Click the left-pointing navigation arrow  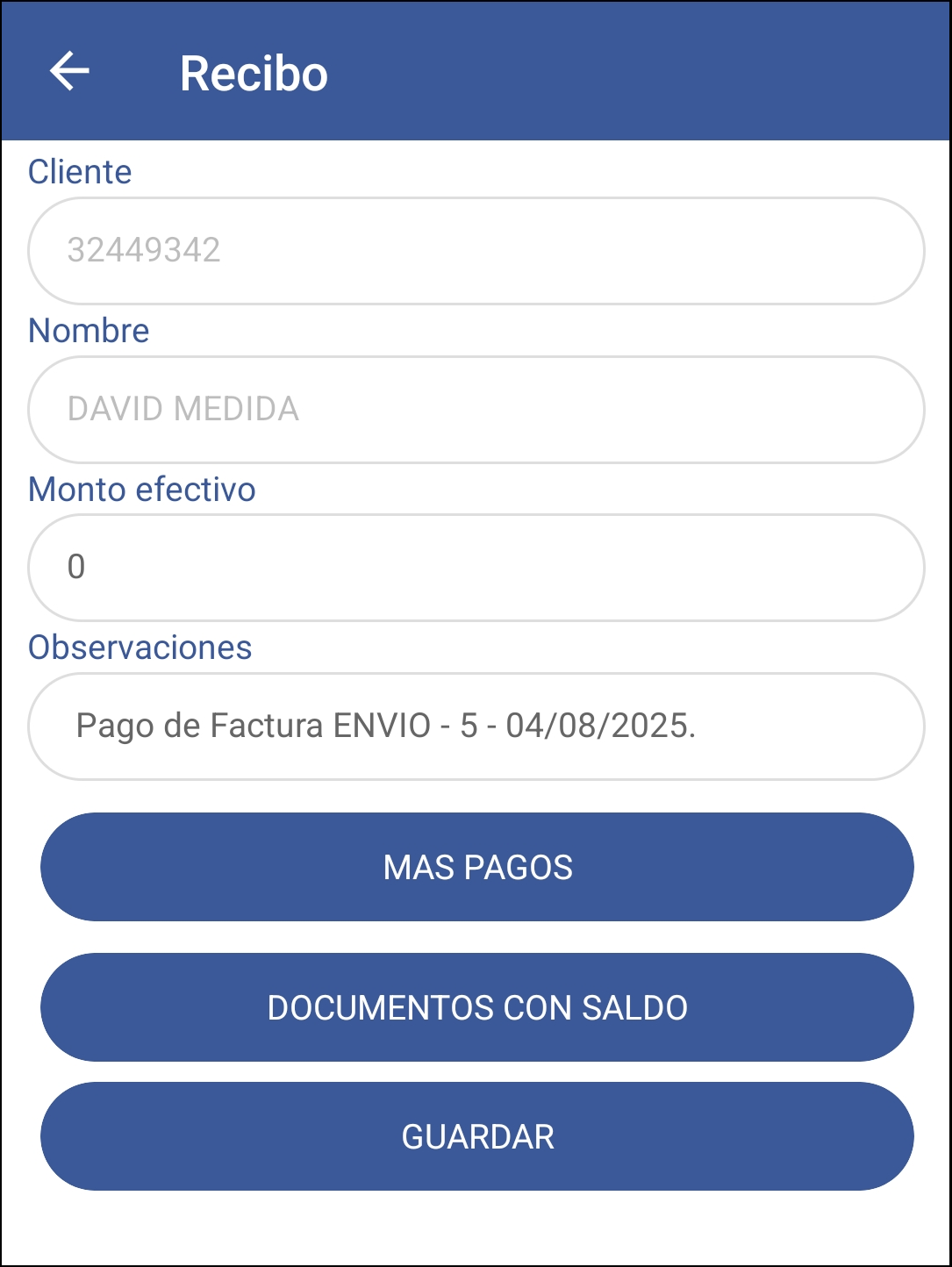[70, 74]
